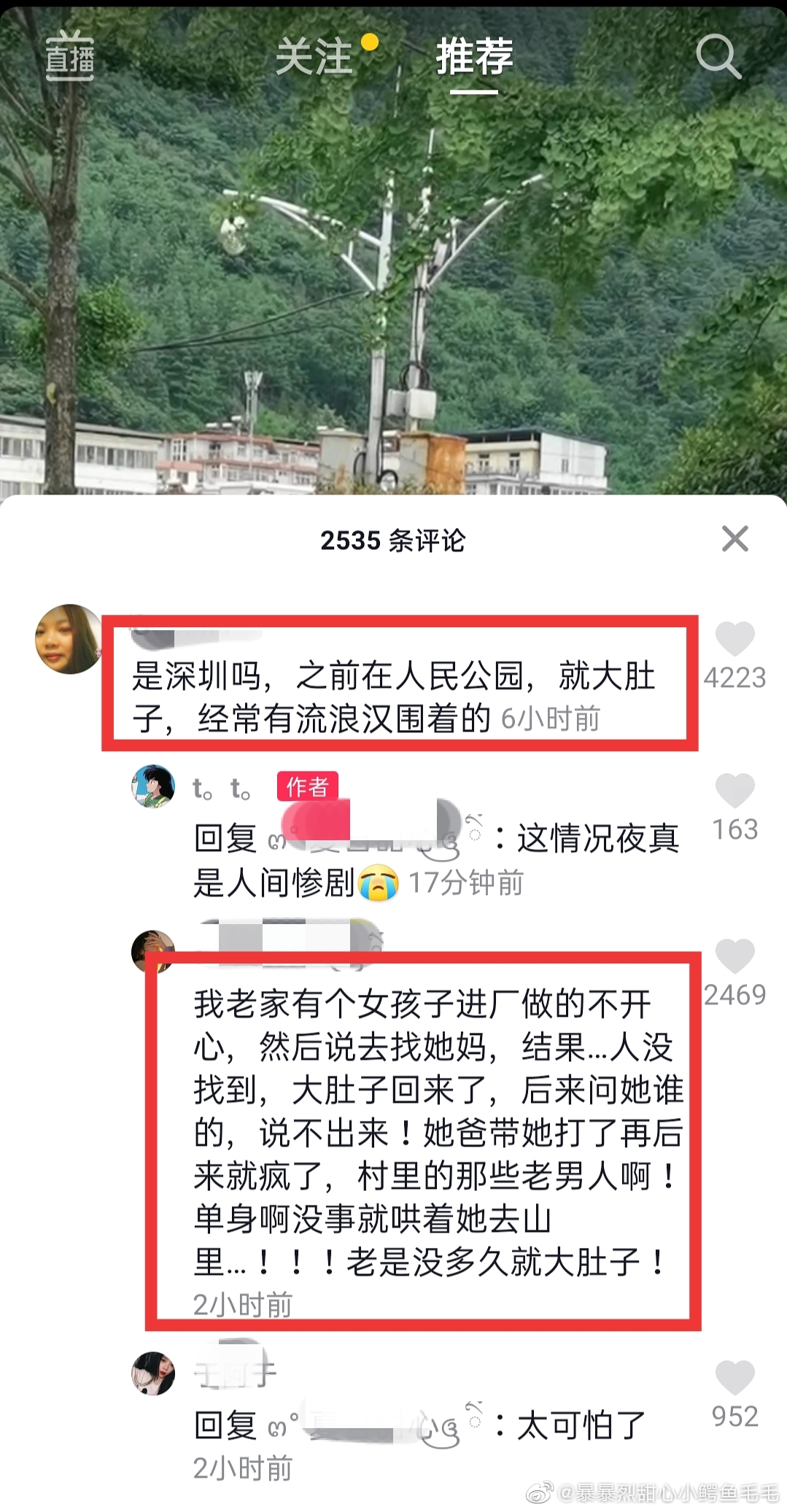
Task: Reply to the comment about 人民公园
Action: (394, 697)
